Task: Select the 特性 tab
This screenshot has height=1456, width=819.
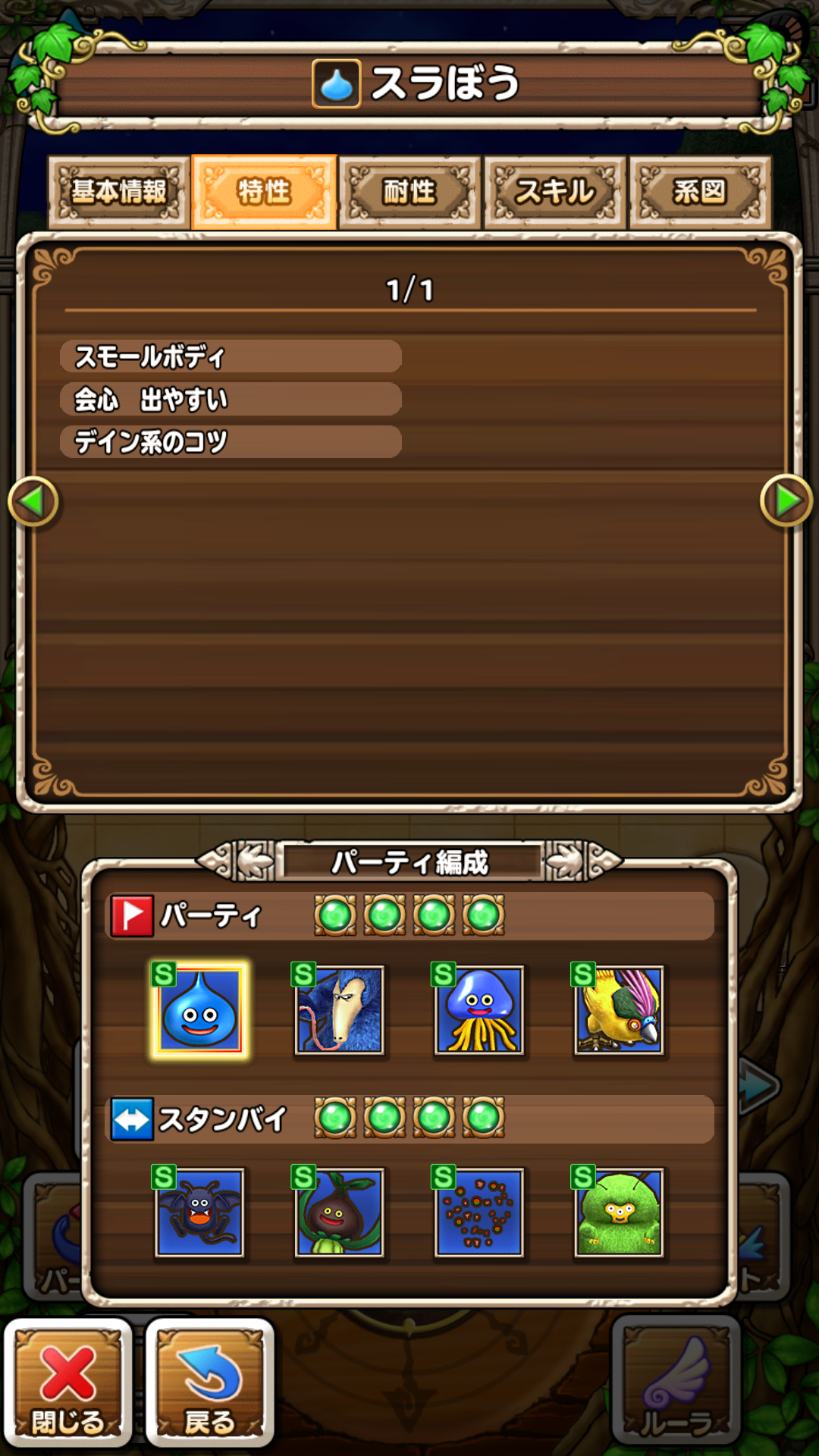Action: 264,192
